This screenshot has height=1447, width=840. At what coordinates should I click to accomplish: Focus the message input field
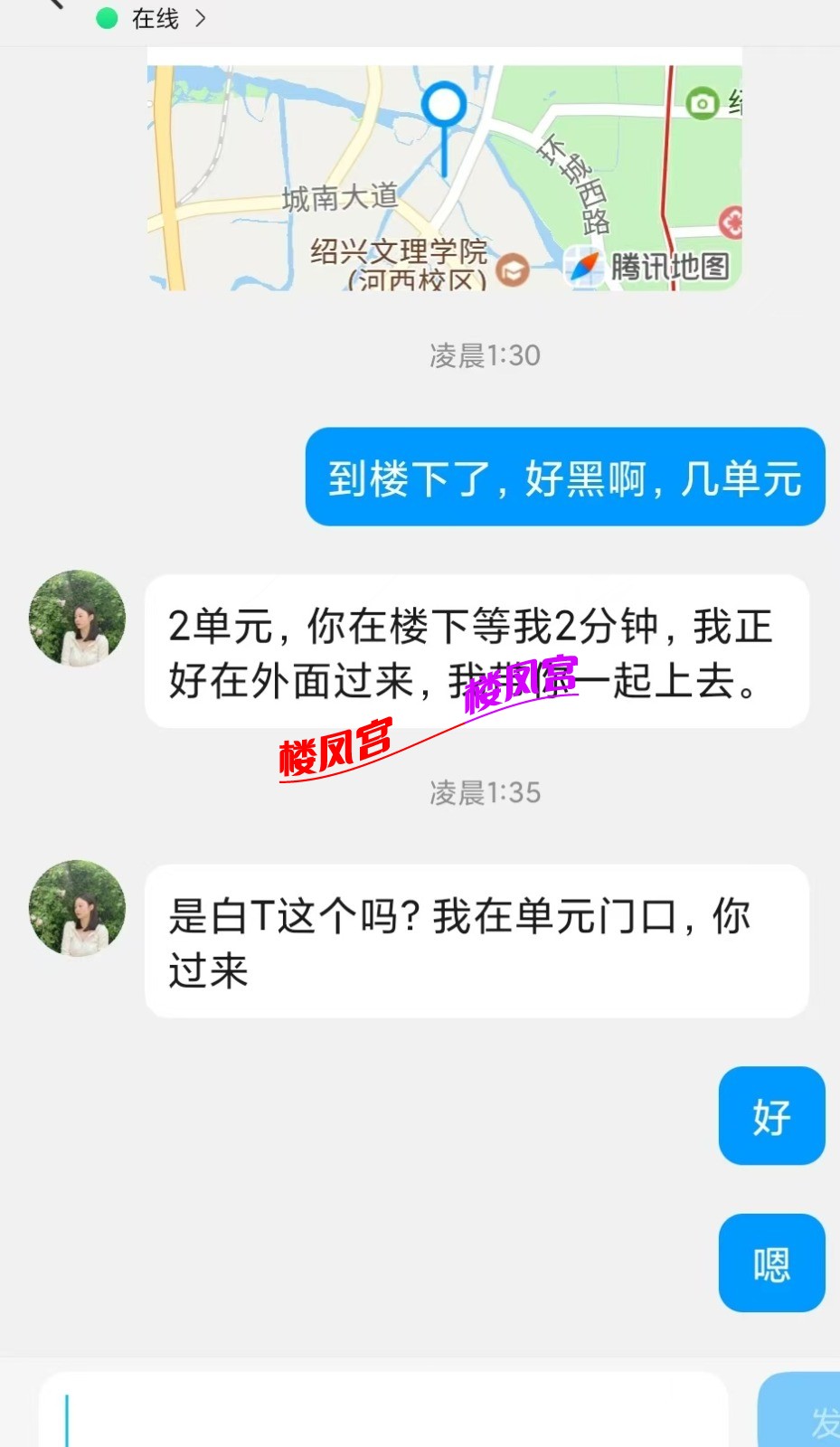click(384, 1413)
